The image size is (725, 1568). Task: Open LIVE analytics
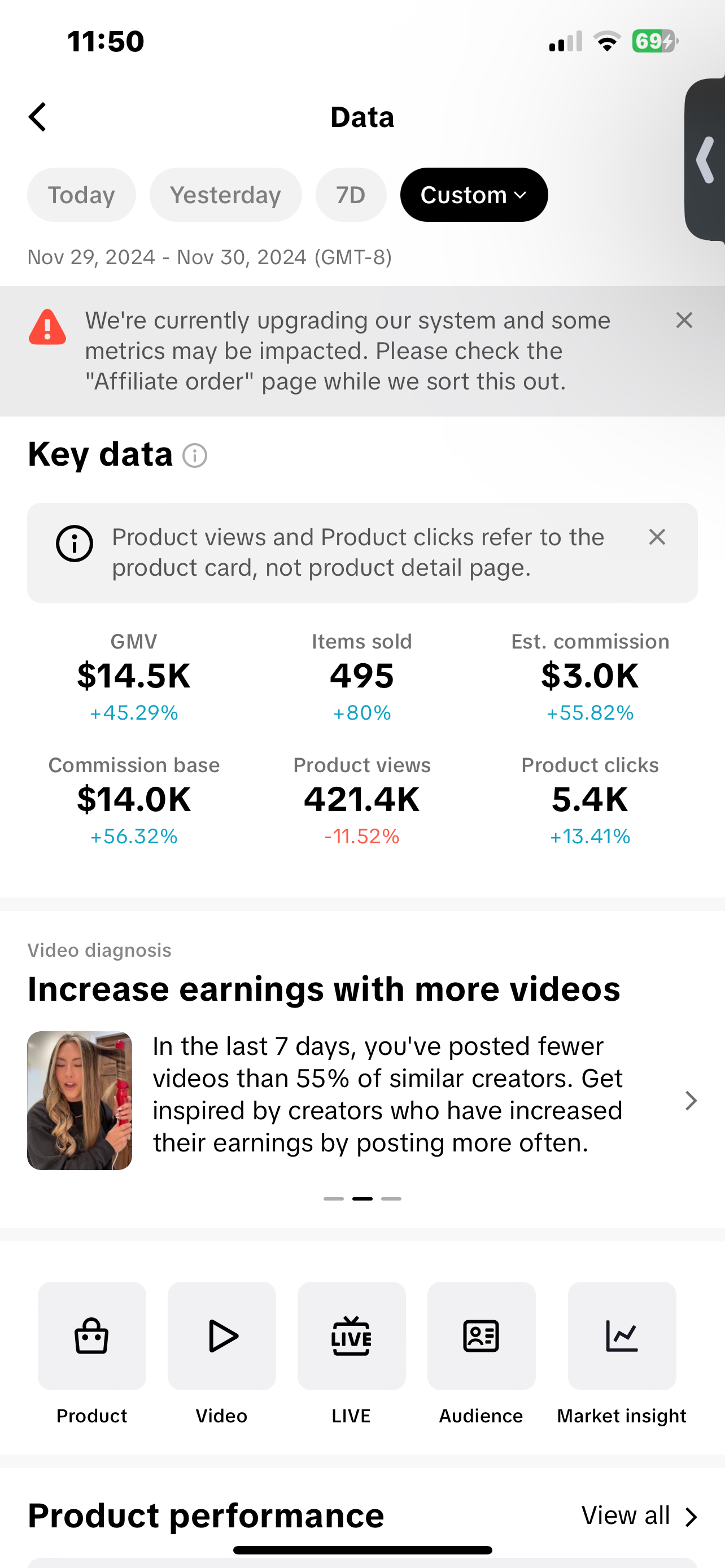[x=351, y=1336]
